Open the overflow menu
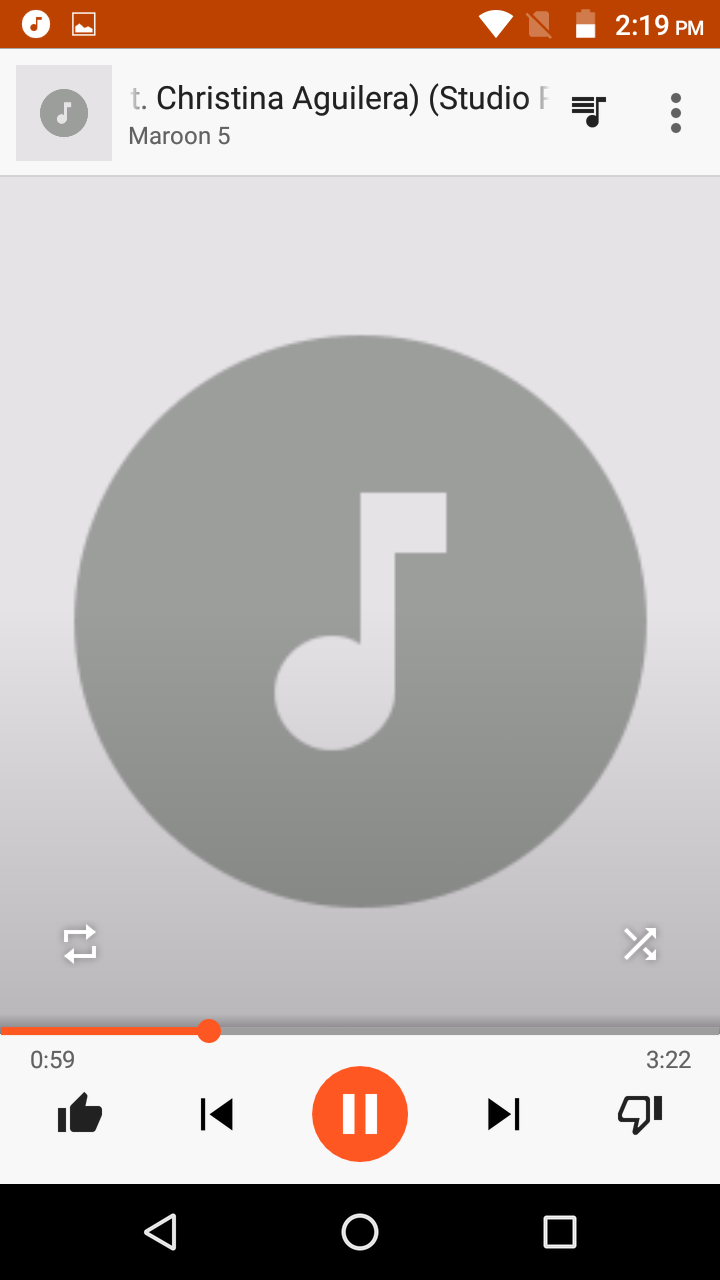The width and height of the screenshot is (720, 1280). (x=676, y=113)
